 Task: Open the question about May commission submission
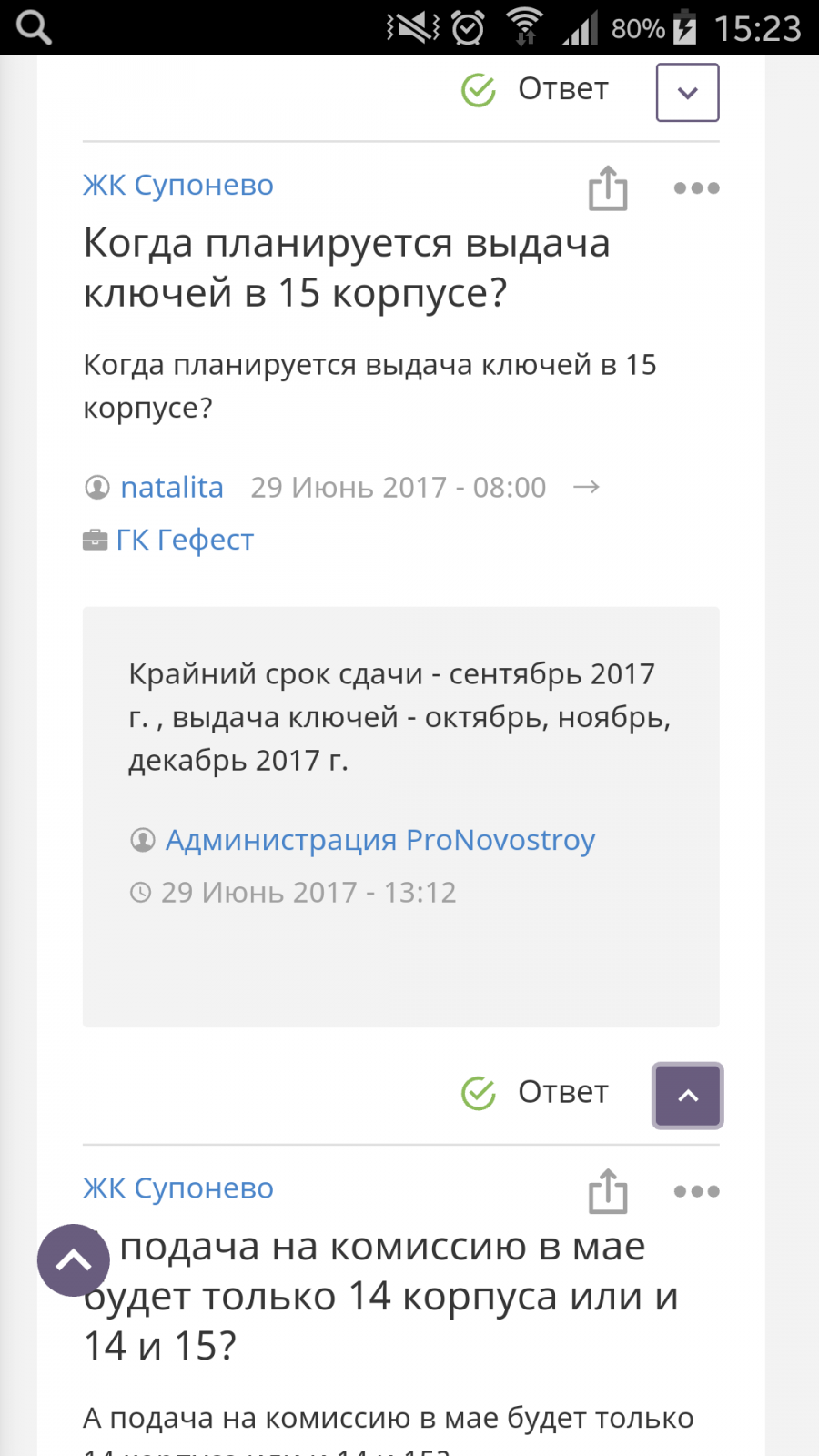tap(381, 1295)
